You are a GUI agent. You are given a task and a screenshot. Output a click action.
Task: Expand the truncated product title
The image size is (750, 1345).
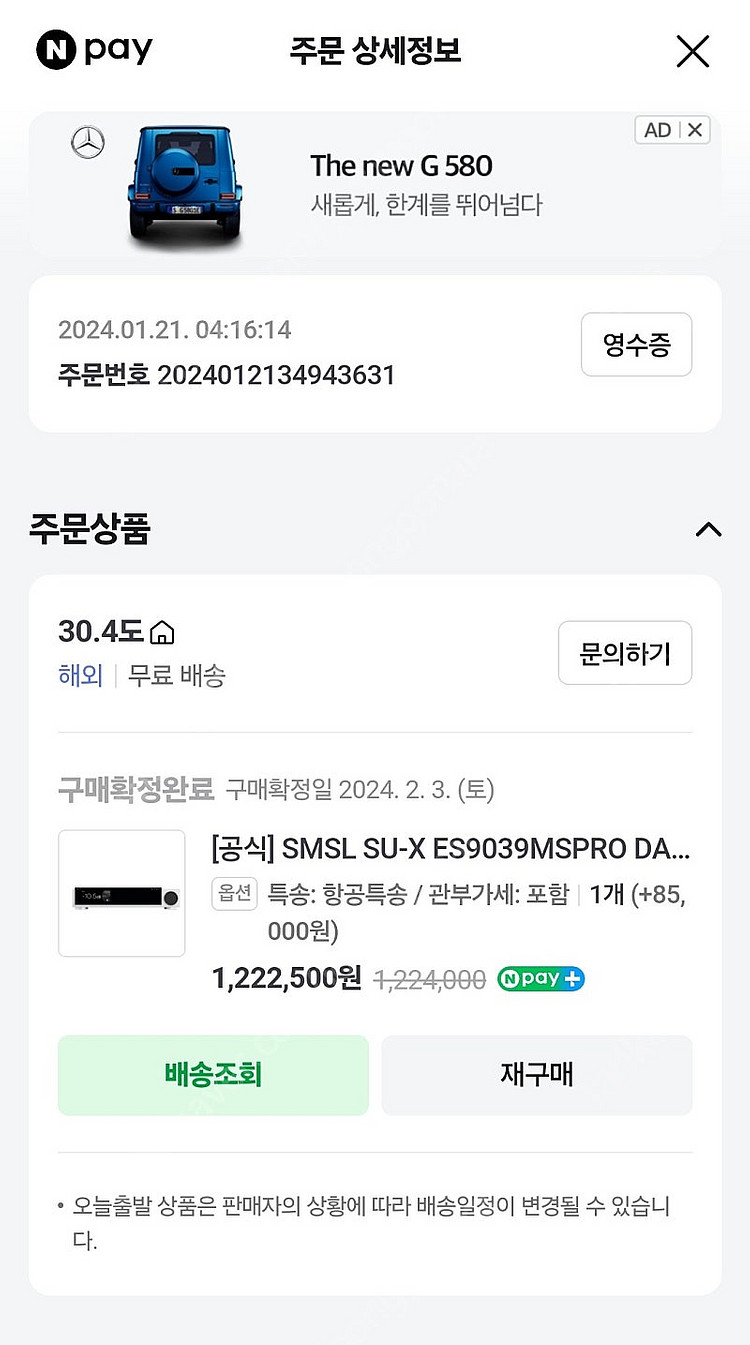(440, 849)
